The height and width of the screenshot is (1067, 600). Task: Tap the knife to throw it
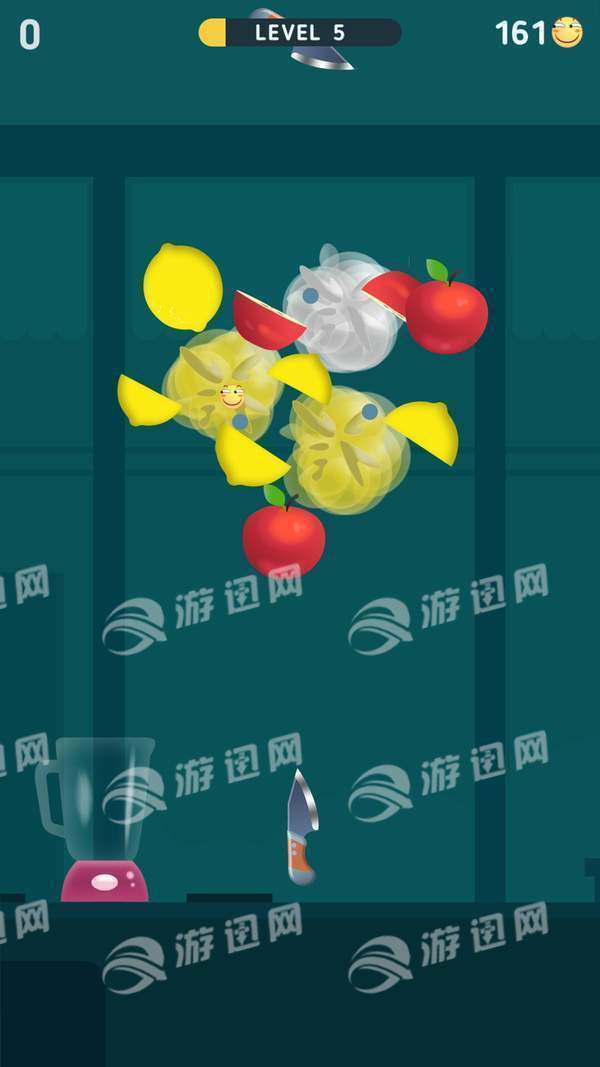tap(301, 827)
